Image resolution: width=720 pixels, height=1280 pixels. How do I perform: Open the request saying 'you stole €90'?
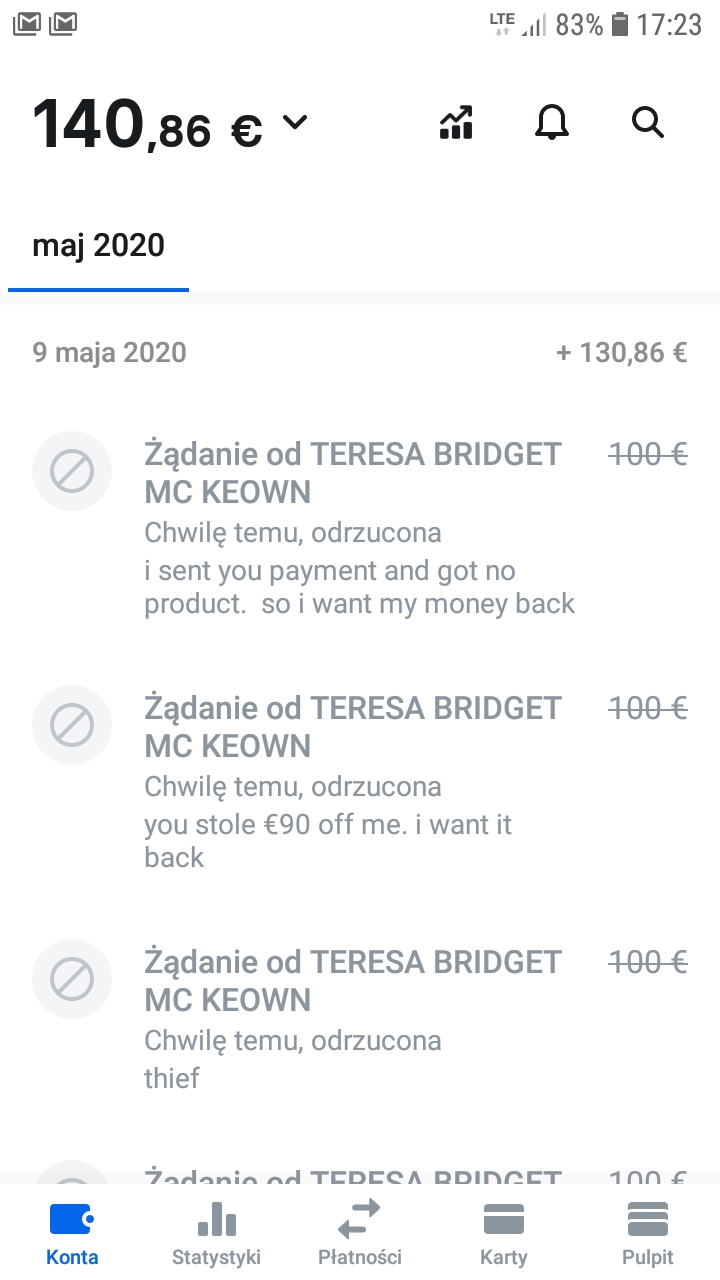(360, 780)
